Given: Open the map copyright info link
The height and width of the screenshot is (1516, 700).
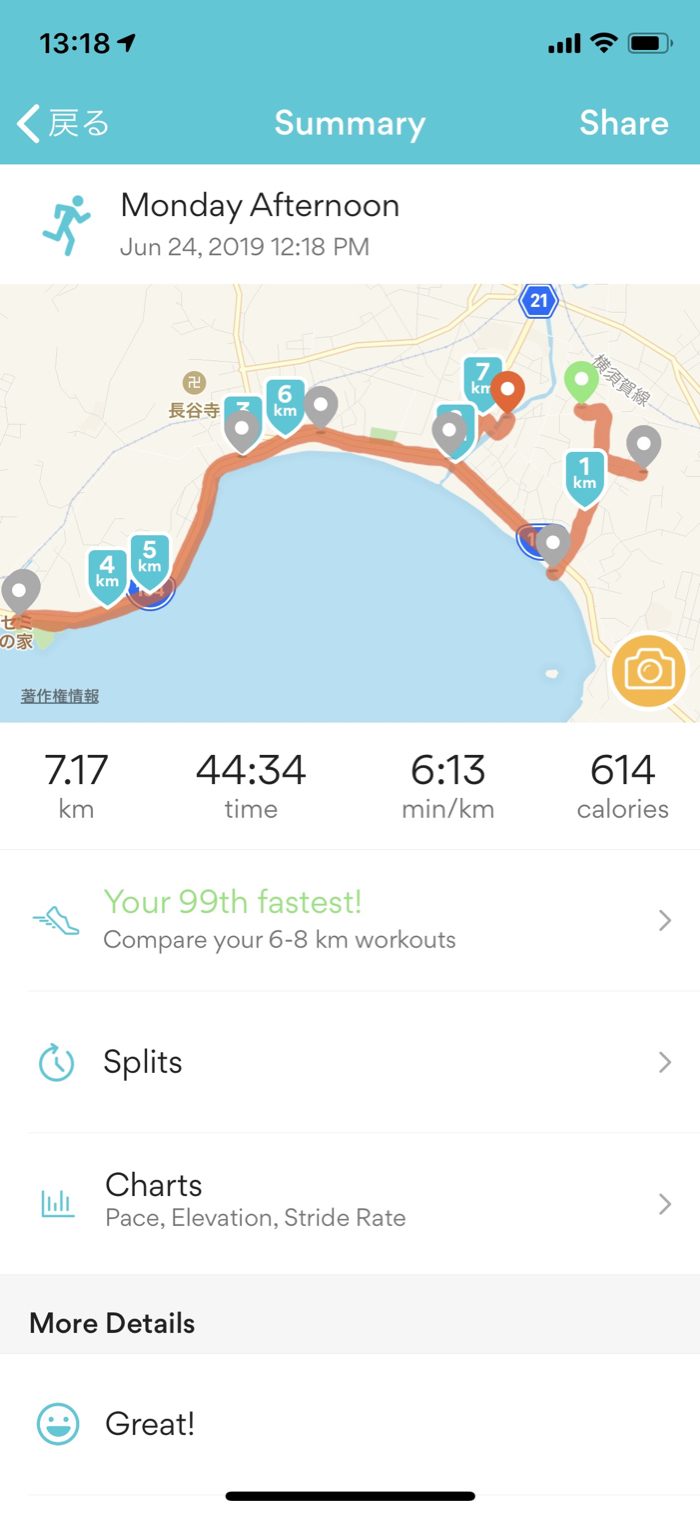Looking at the screenshot, I should pos(60,696).
